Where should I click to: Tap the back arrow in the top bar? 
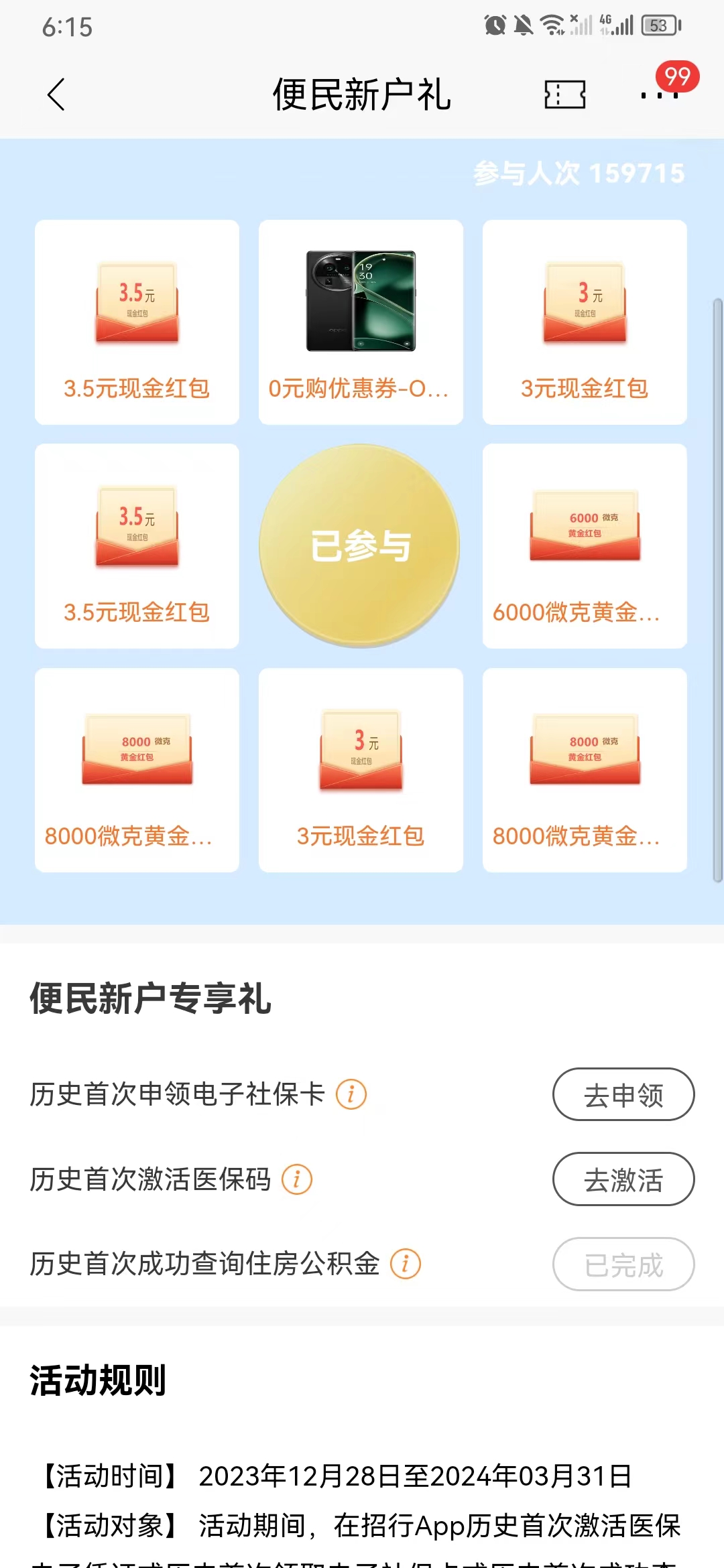tap(56, 96)
